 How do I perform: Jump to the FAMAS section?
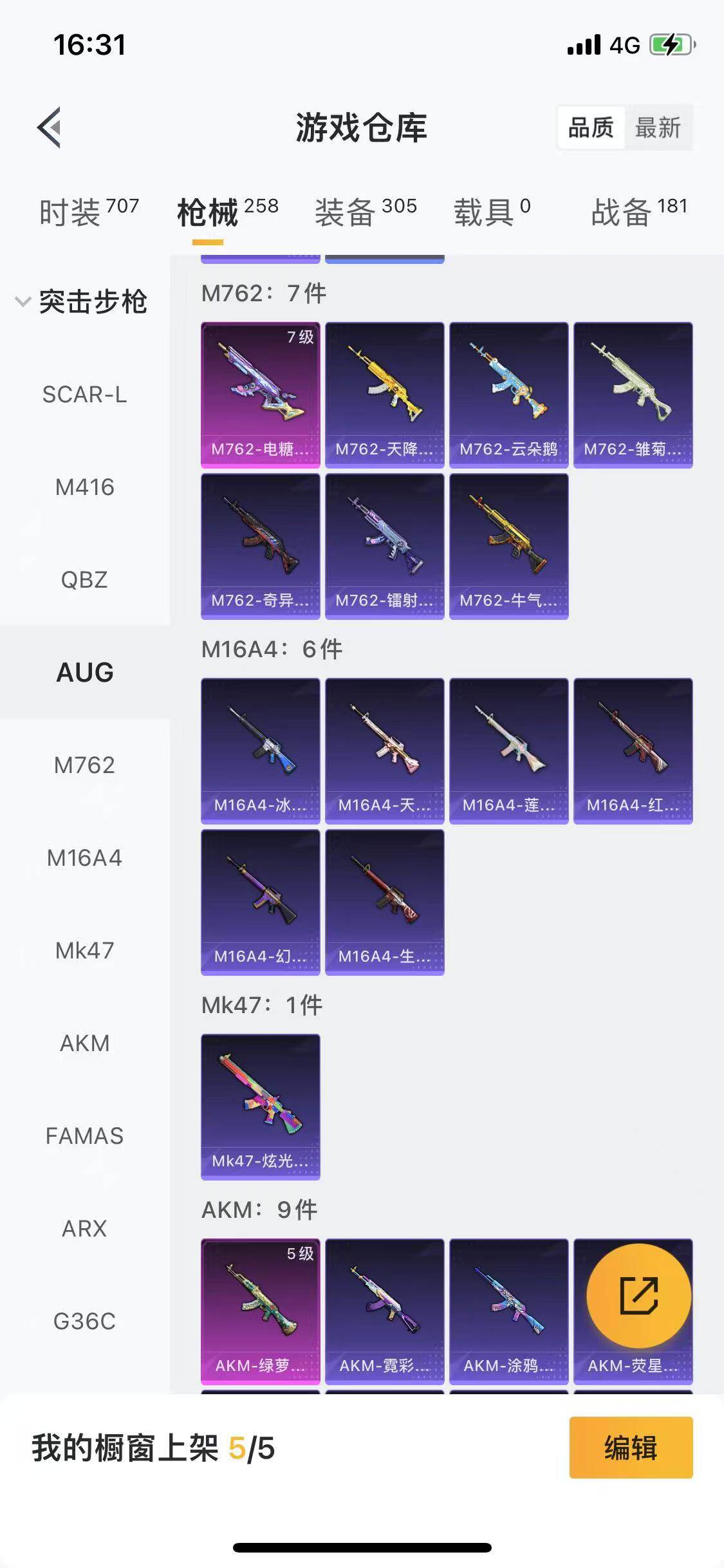coord(84,1135)
